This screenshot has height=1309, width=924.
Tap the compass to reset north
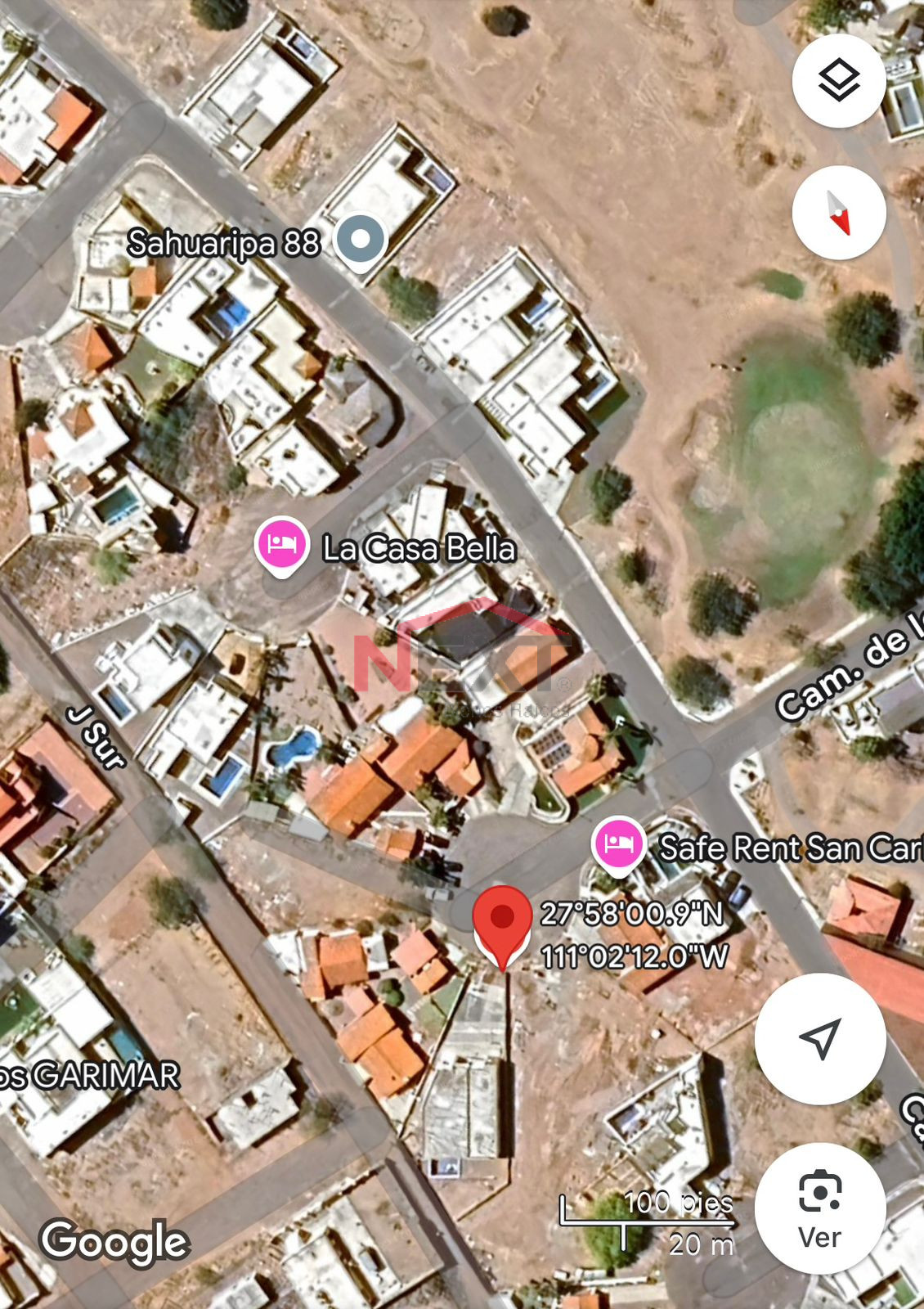(838, 213)
